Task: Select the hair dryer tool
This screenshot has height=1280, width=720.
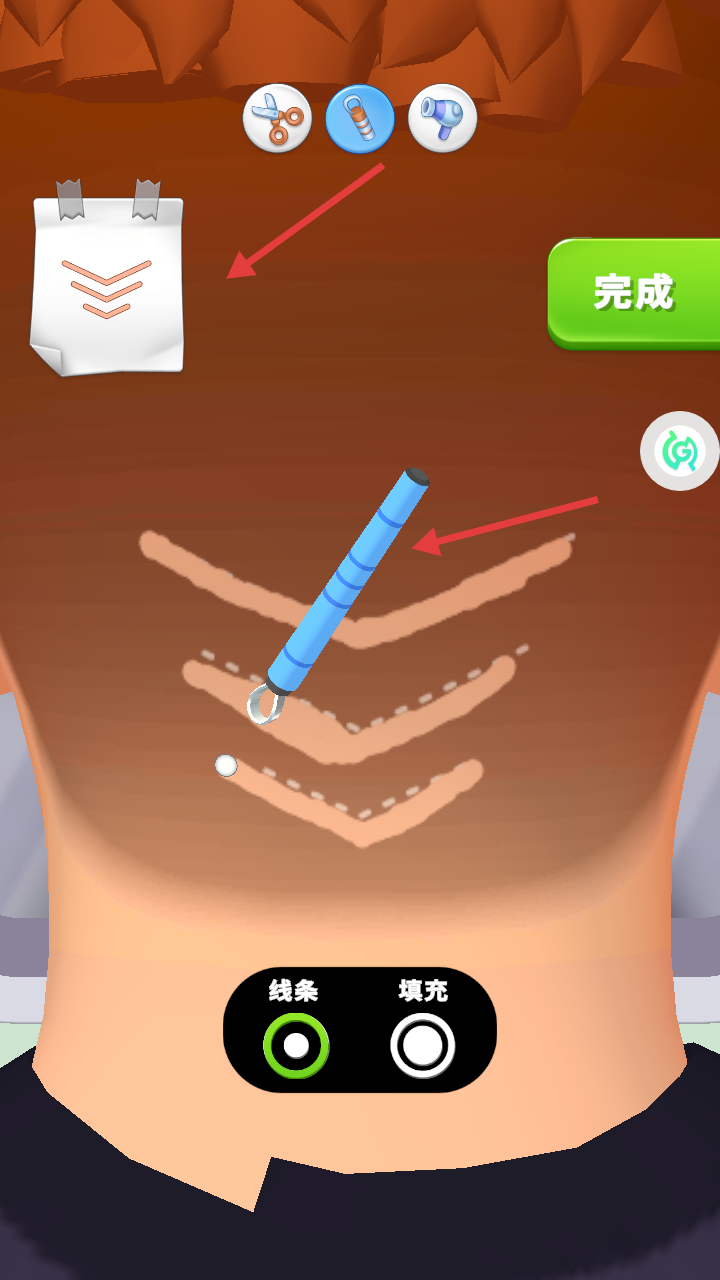Action: 442,119
